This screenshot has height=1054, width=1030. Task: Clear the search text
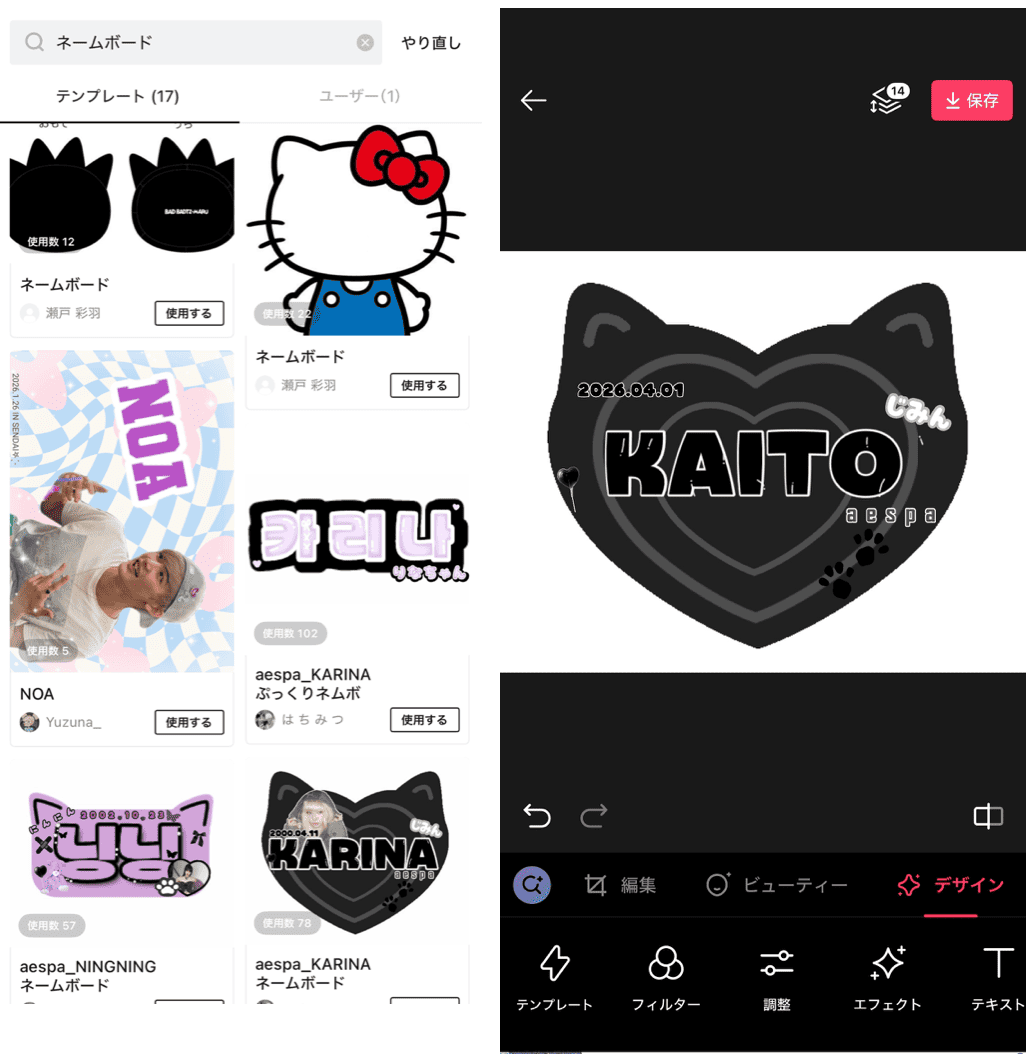365,43
